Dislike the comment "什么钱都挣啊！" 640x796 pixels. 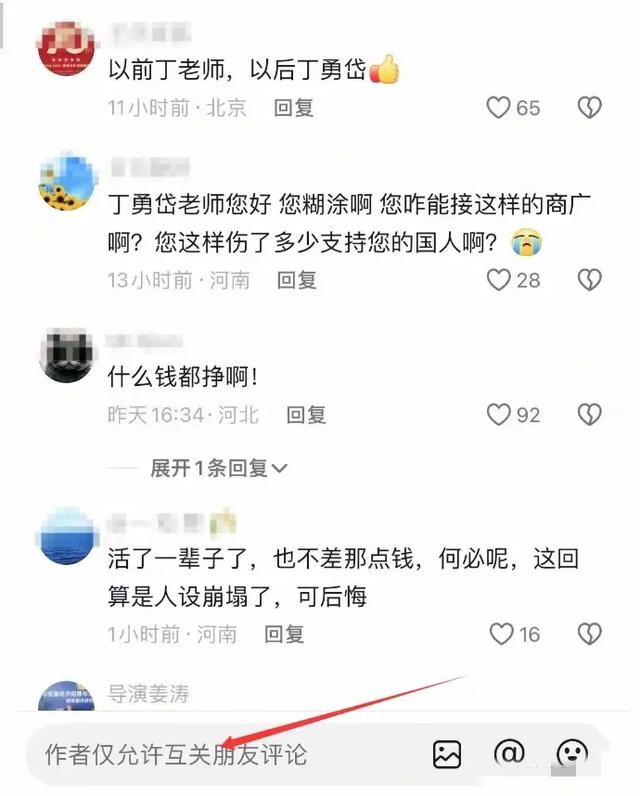click(x=590, y=413)
